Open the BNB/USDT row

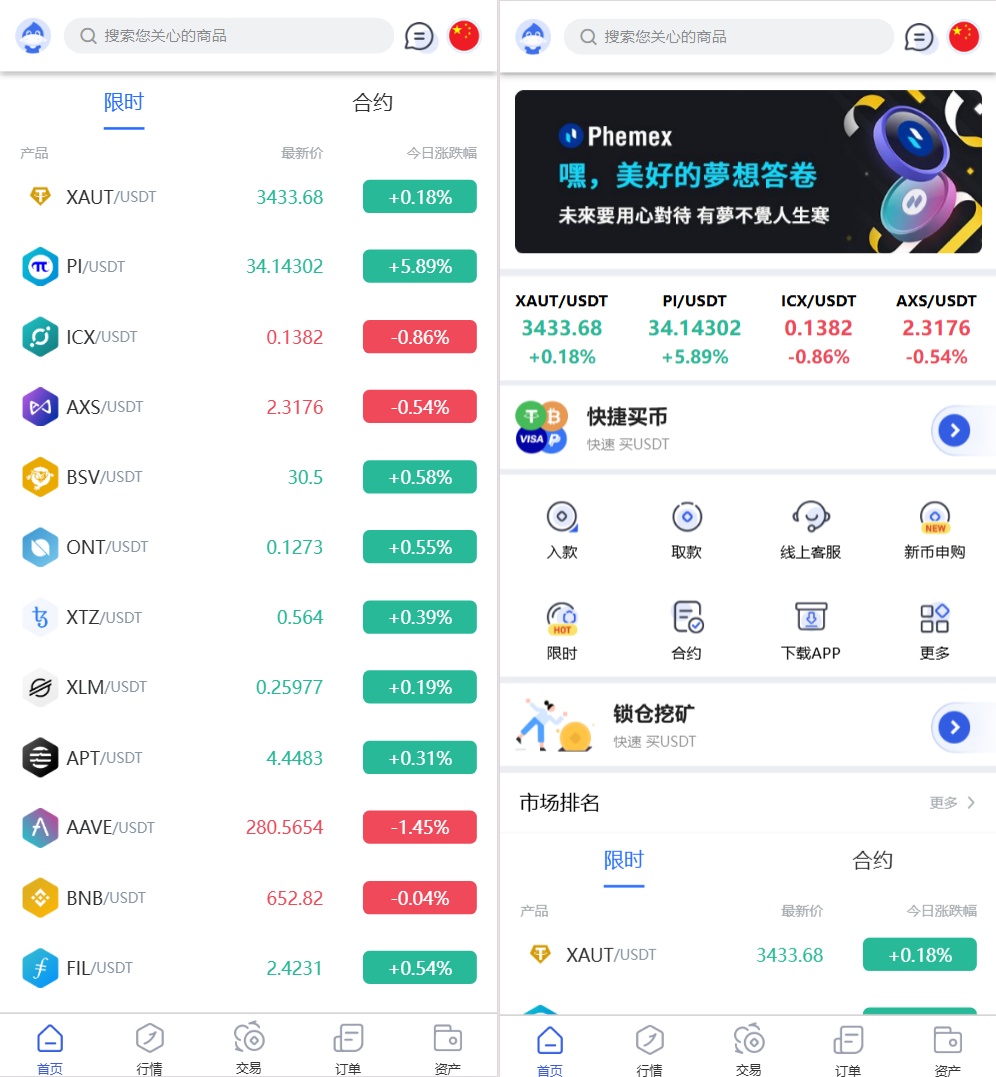pyautogui.click(x=248, y=898)
